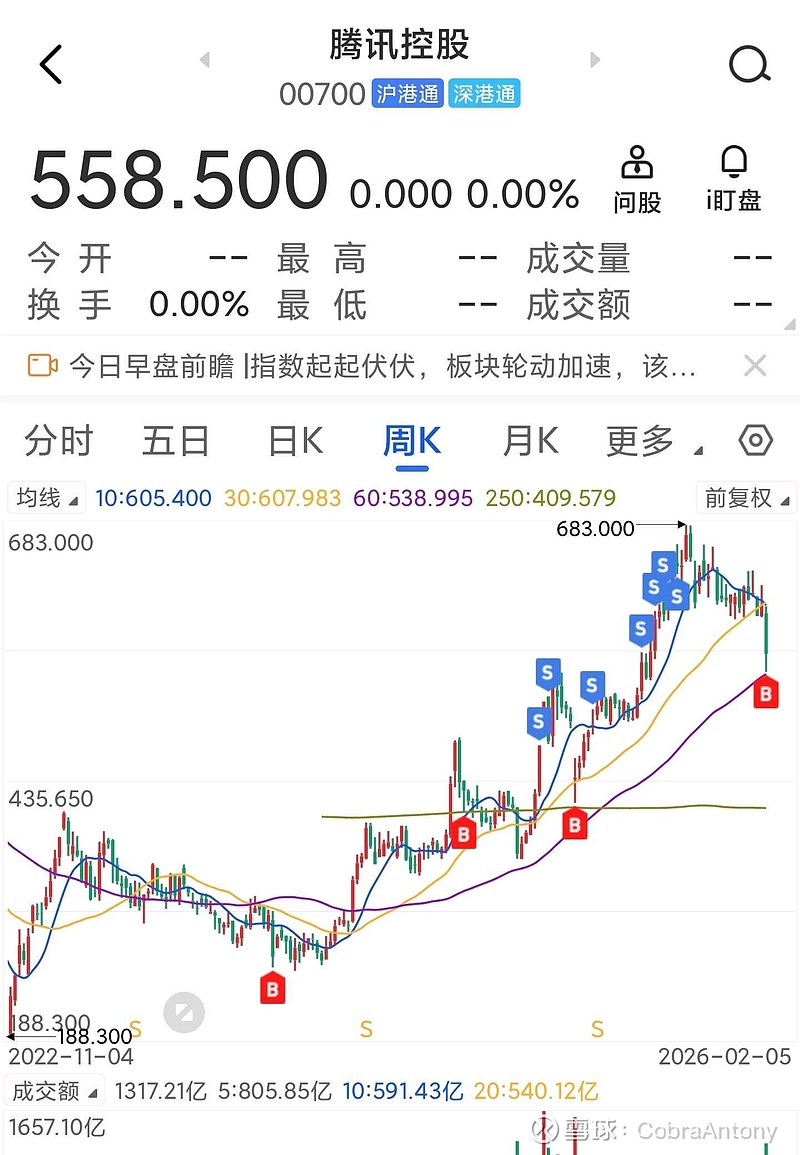Open the 前复权 adjustment dropdown
Image resolution: width=800 pixels, height=1155 pixels.
point(744,497)
